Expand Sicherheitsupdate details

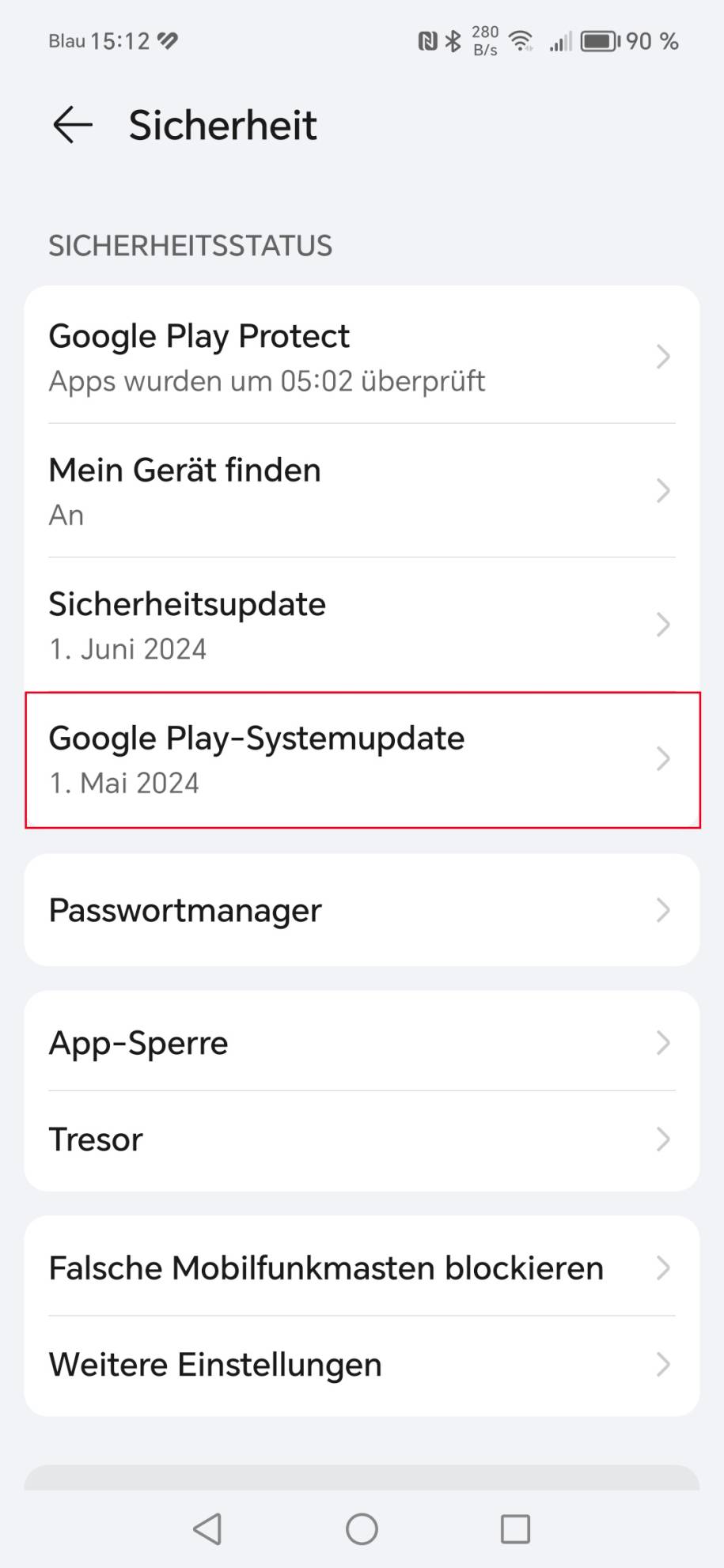tap(362, 625)
